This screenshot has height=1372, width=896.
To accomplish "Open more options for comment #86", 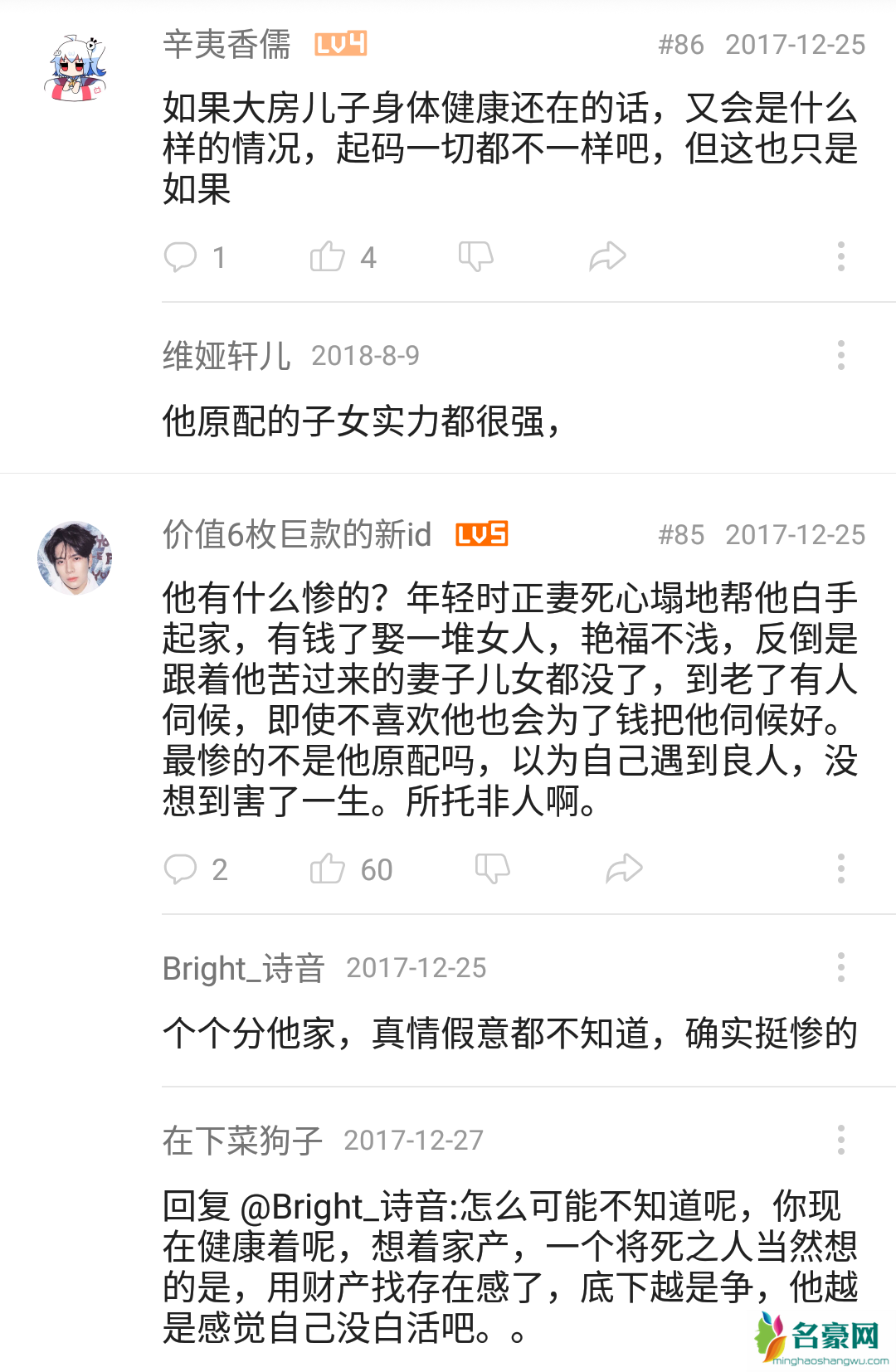I will [840, 257].
